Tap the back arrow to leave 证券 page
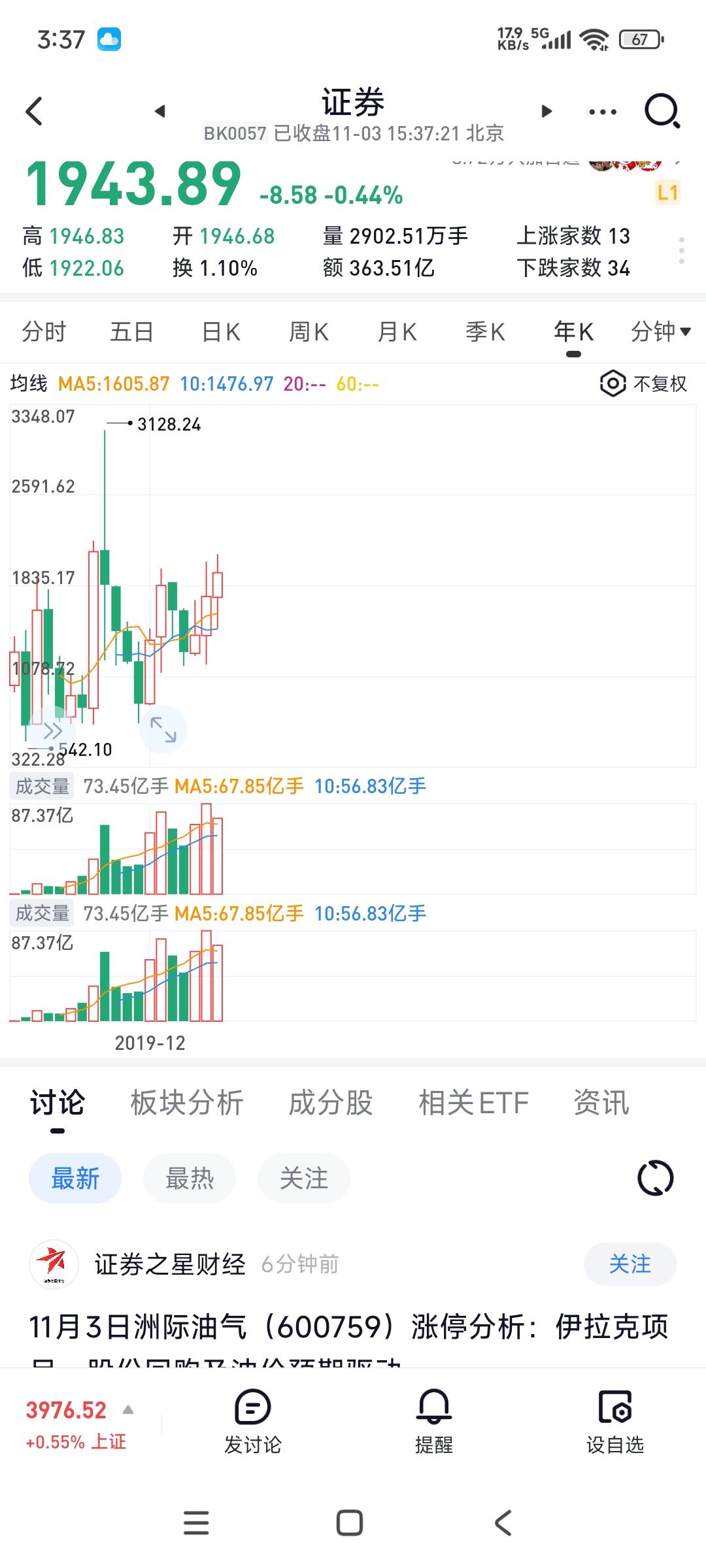 coord(34,111)
